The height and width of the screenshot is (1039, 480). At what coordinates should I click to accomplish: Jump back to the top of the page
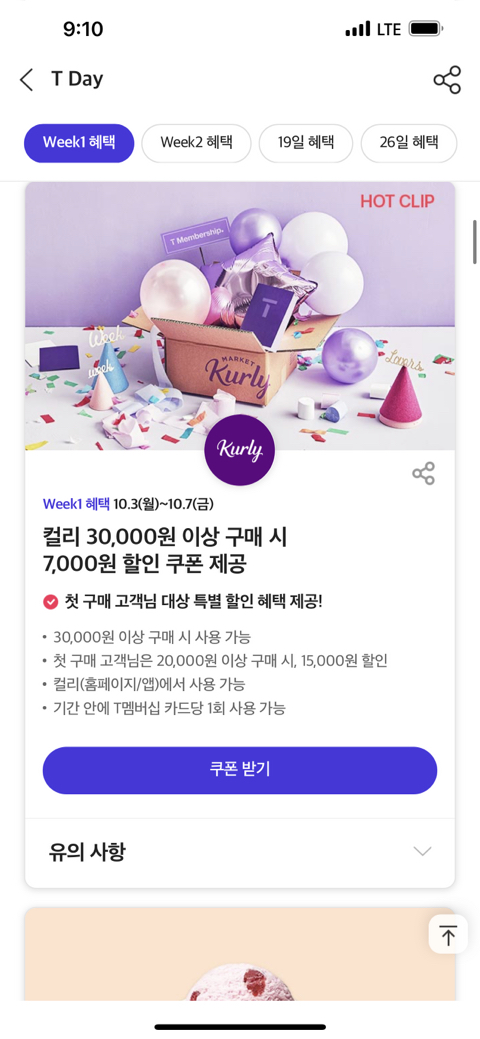448,936
